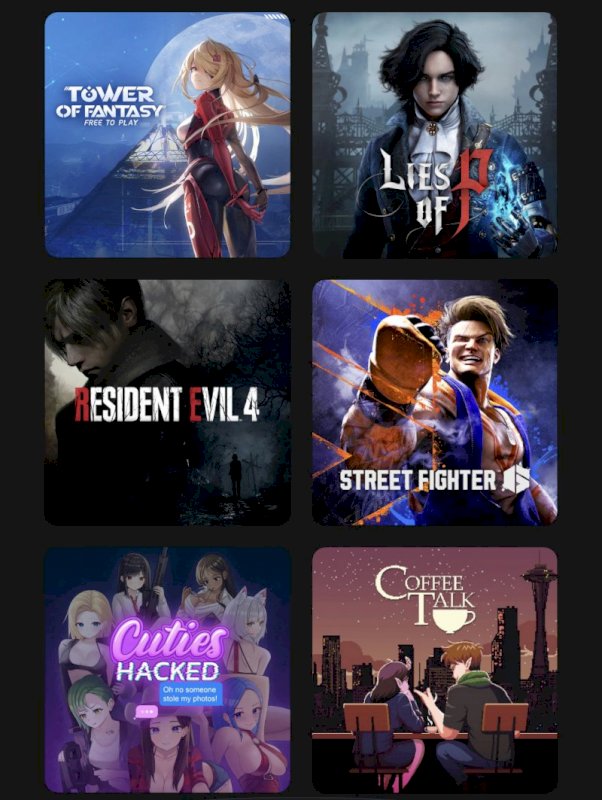Screen dimensions: 602x800
Task: Open the Cuties Hacked game tile
Action: pyautogui.click(x=167, y=670)
